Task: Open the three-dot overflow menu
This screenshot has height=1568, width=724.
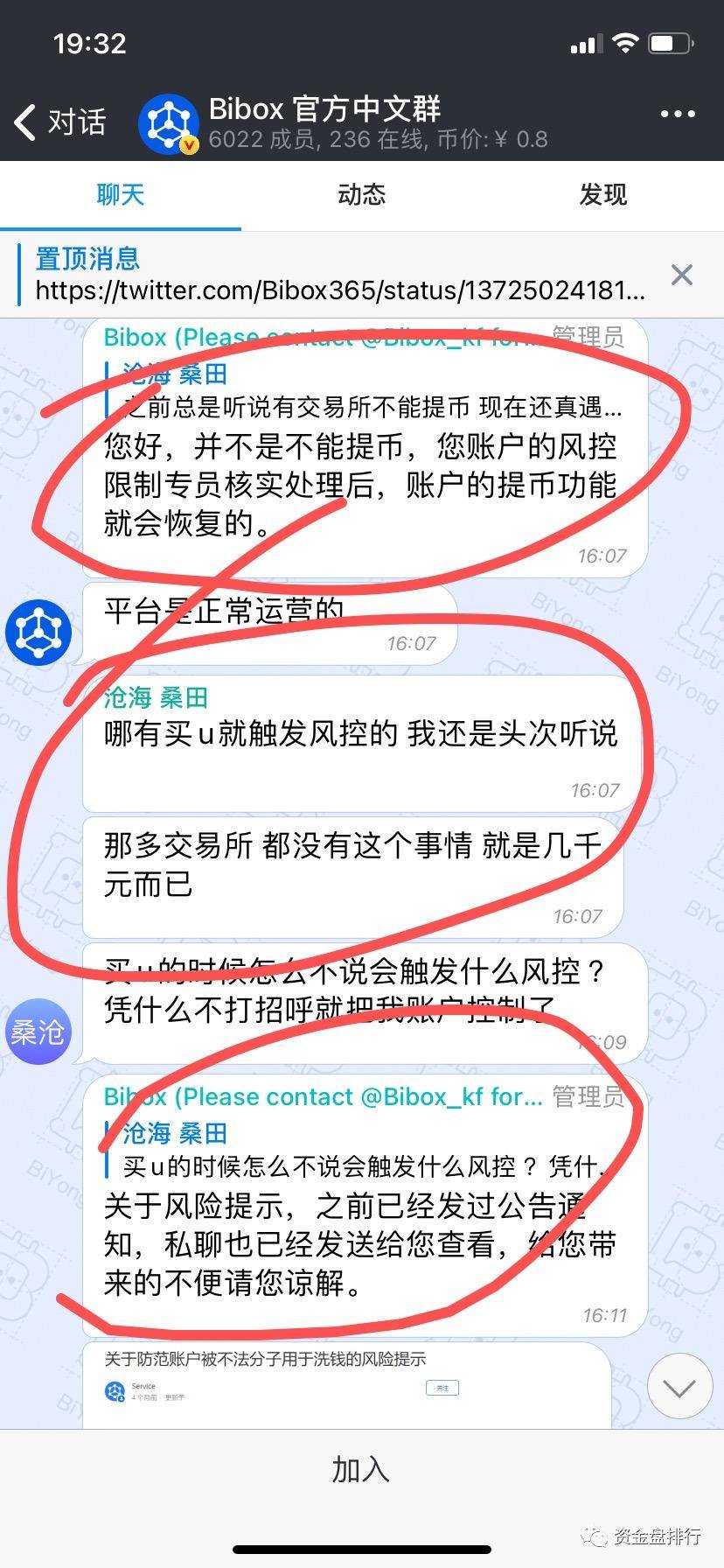Action: tap(678, 115)
